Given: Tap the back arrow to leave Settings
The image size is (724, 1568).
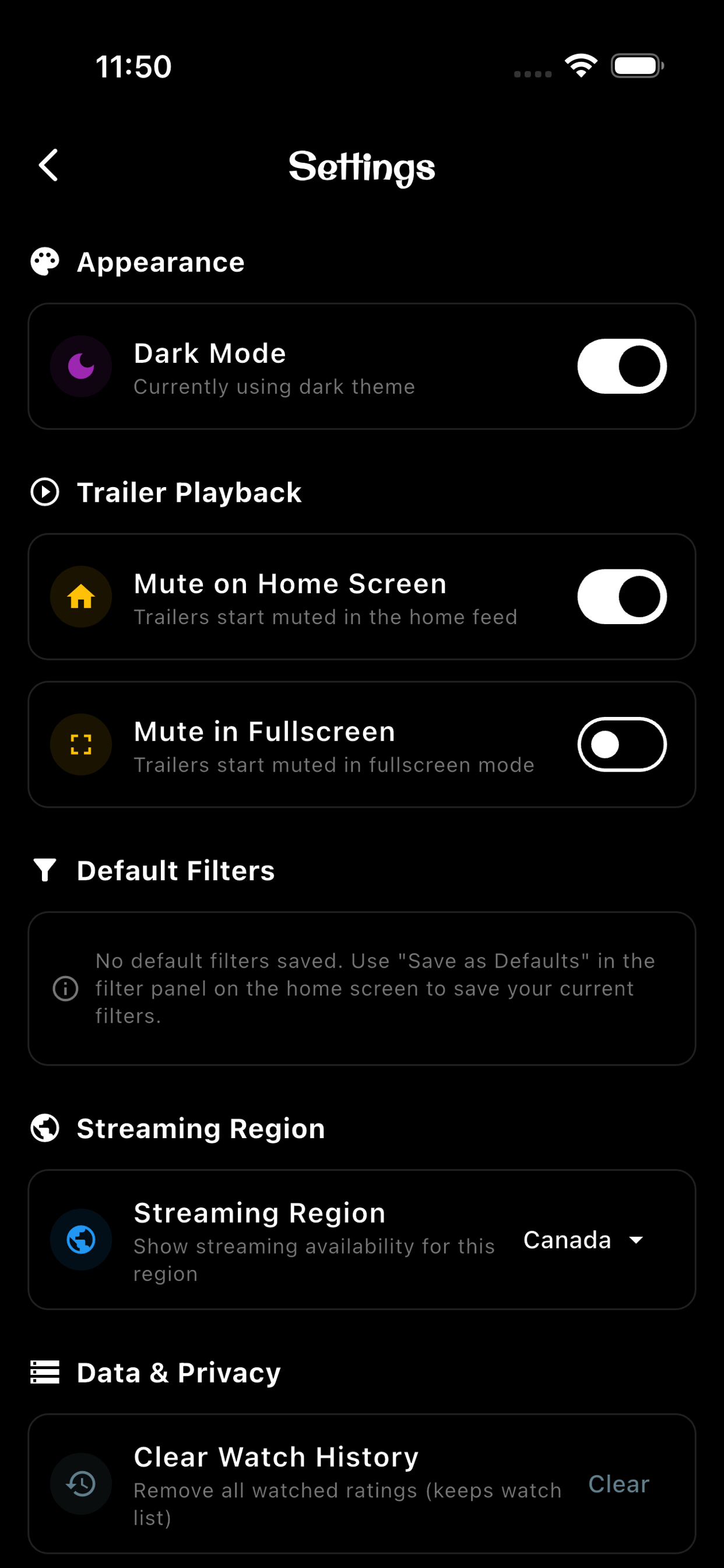Looking at the screenshot, I should click(x=48, y=166).
